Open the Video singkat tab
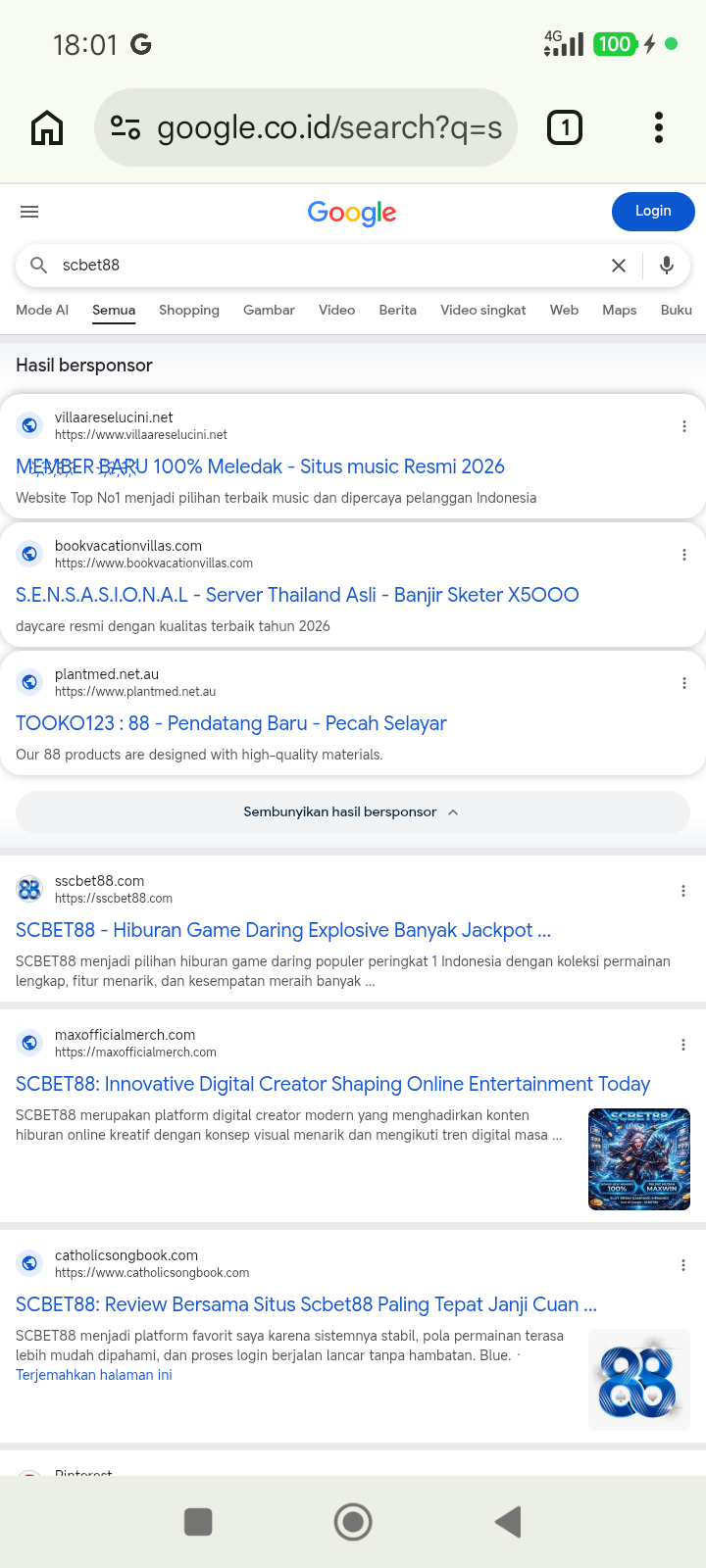This screenshot has width=706, height=1568. tap(483, 310)
